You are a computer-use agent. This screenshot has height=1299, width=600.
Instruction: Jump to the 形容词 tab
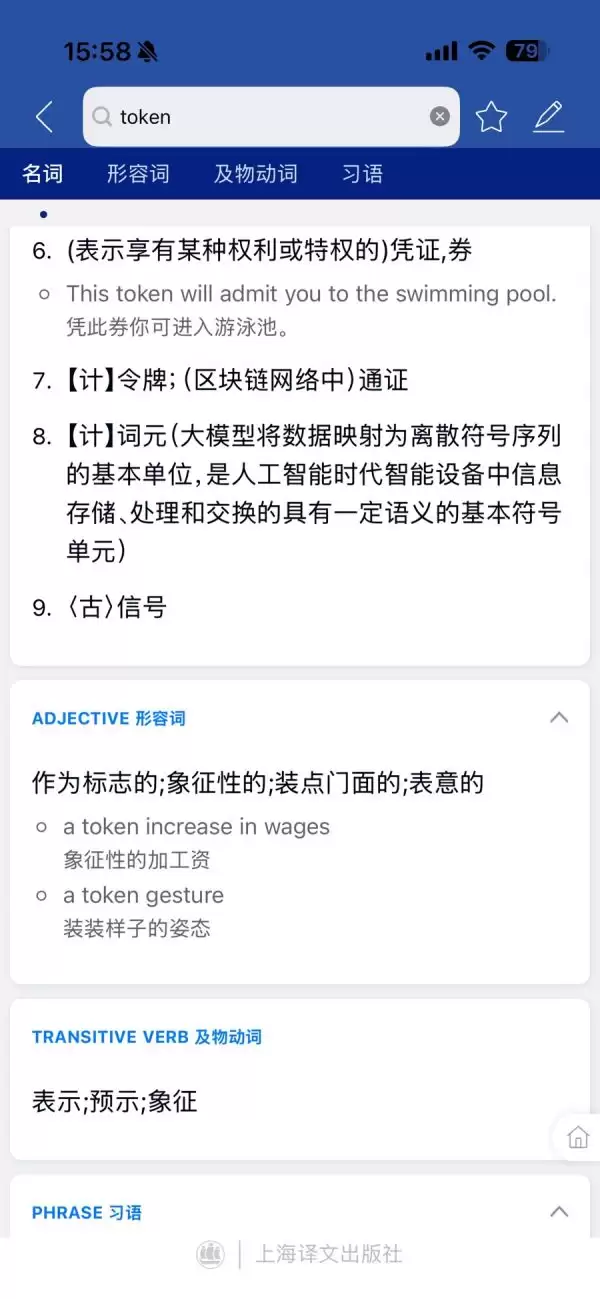tap(138, 174)
